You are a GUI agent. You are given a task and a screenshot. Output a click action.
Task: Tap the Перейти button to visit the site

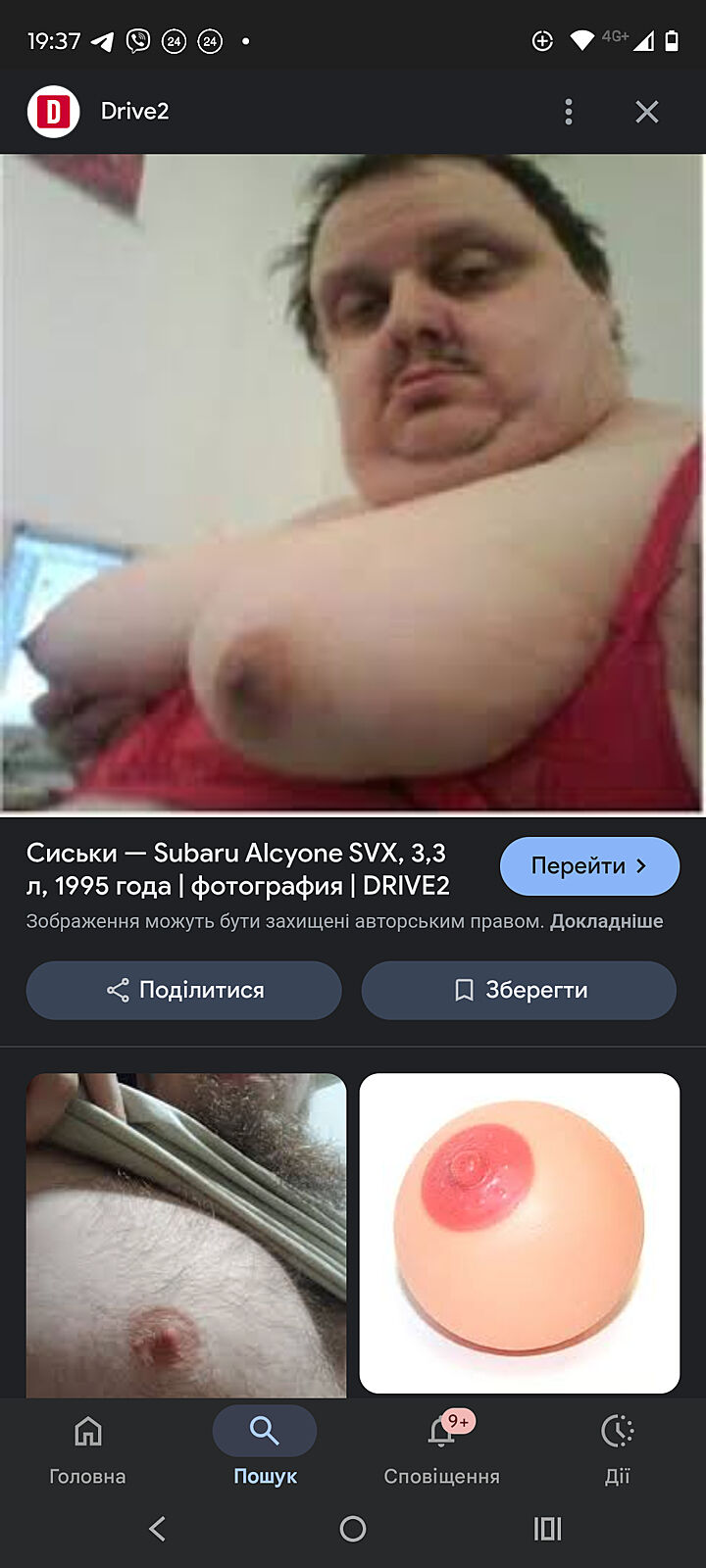tap(589, 866)
